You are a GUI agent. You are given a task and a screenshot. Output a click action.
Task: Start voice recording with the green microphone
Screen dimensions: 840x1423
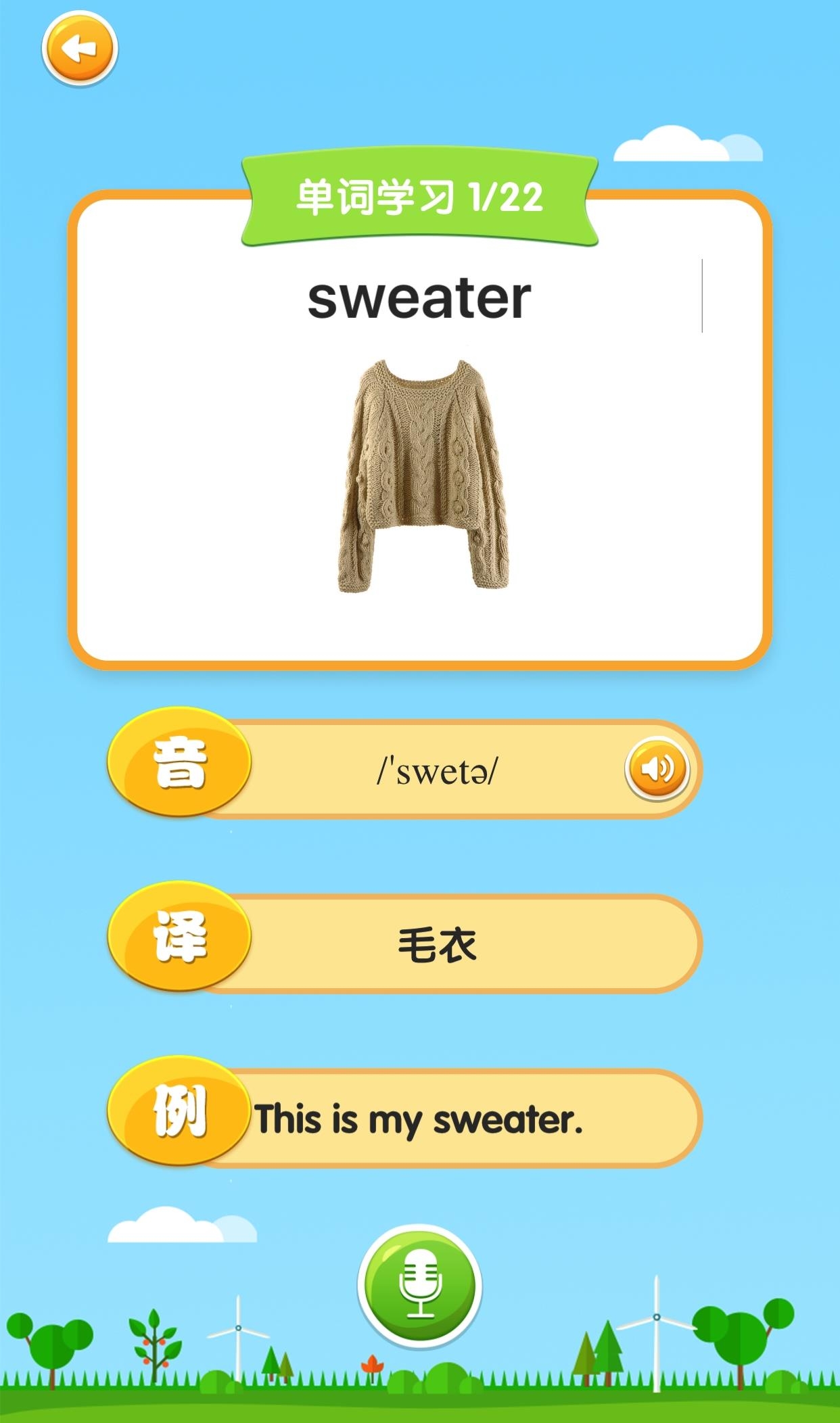tap(420, 1286)
